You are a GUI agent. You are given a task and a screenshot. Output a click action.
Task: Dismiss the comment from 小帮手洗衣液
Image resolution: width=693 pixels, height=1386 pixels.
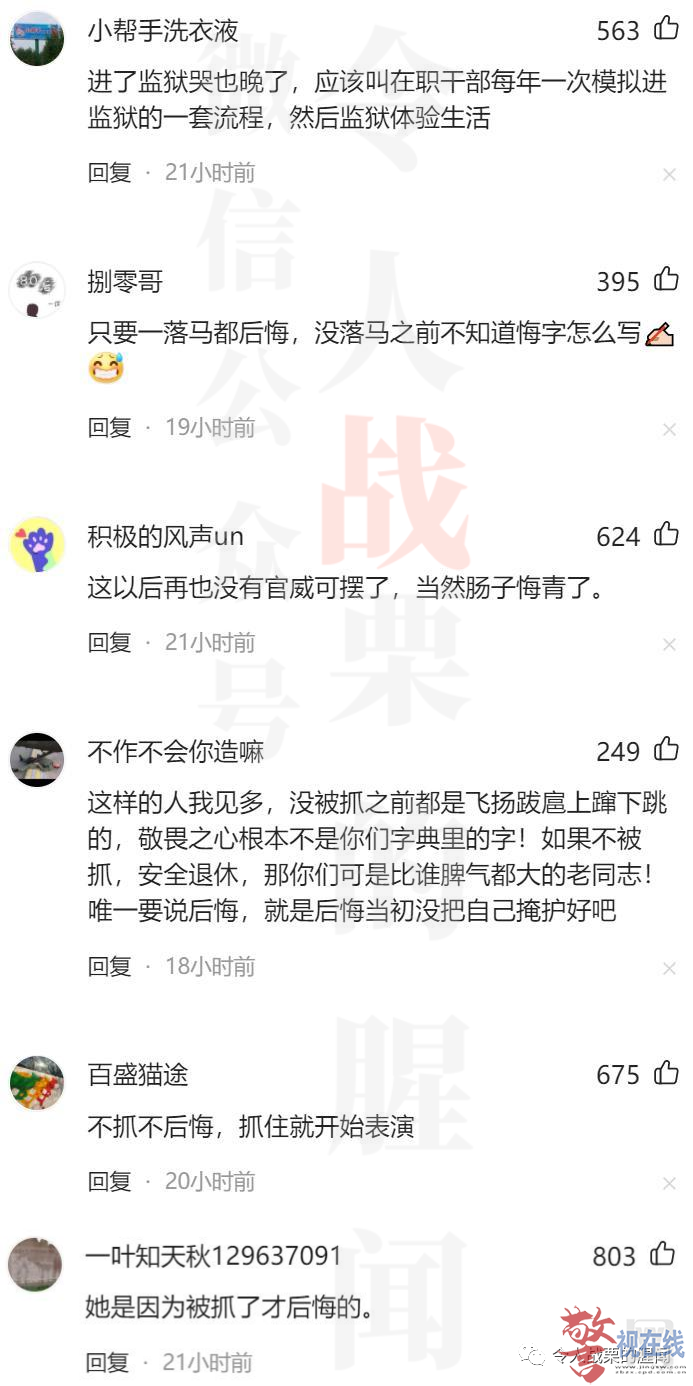click(x=669, y=175)
